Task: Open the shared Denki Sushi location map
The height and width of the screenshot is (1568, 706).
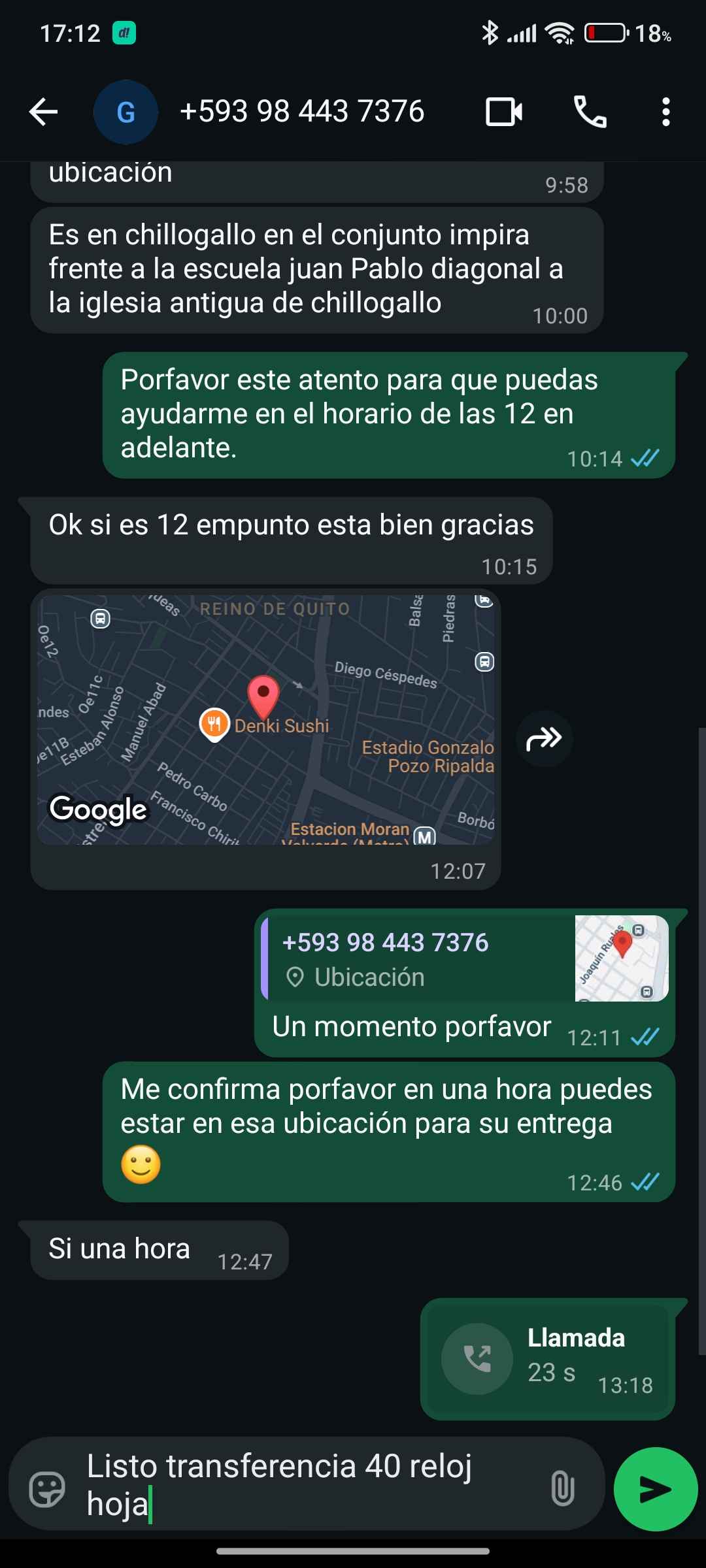Action: [x=265, y=719]
